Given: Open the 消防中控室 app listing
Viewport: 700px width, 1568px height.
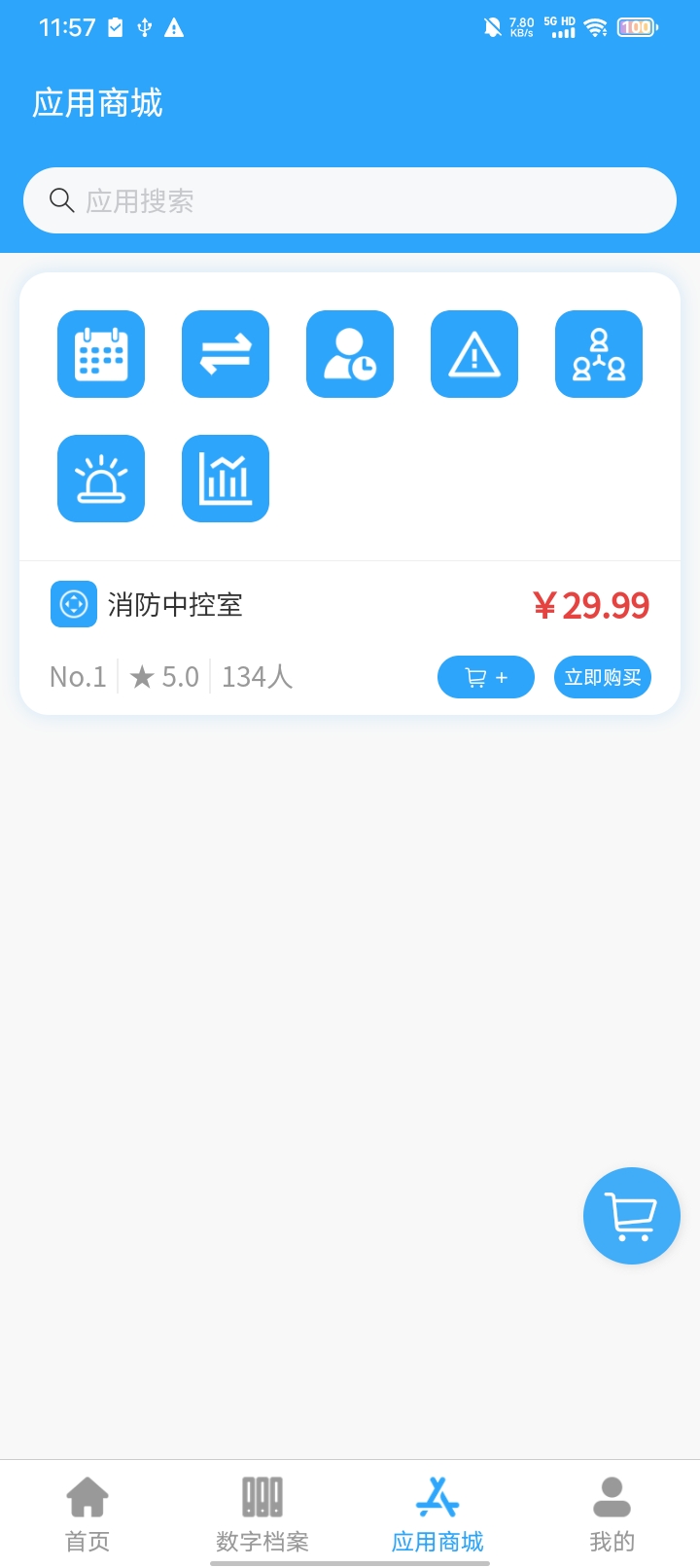Looking at the screenshot, I should tap(175, 605).
